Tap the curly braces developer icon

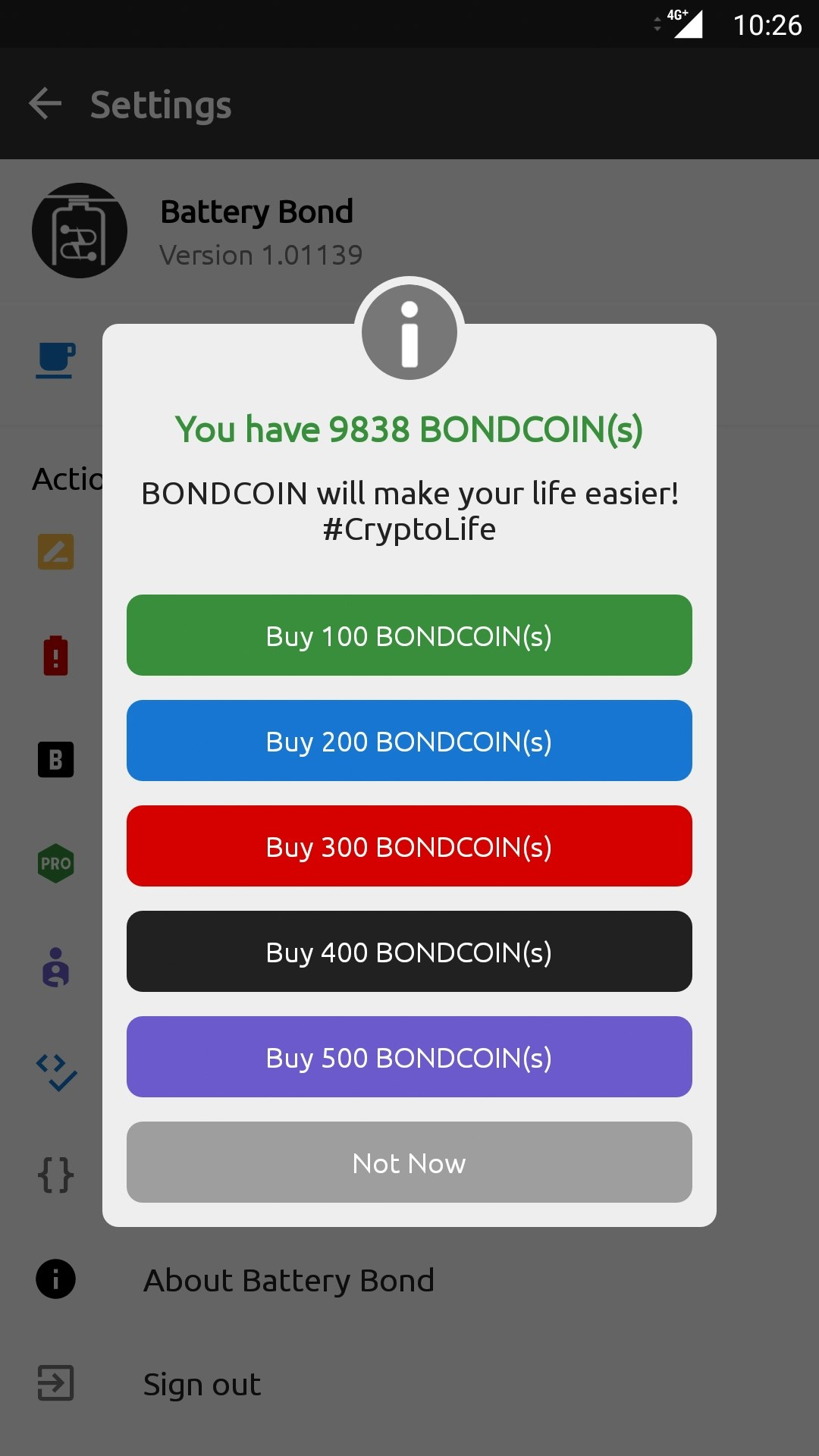pyautogui.click(x=55, y=1175)
